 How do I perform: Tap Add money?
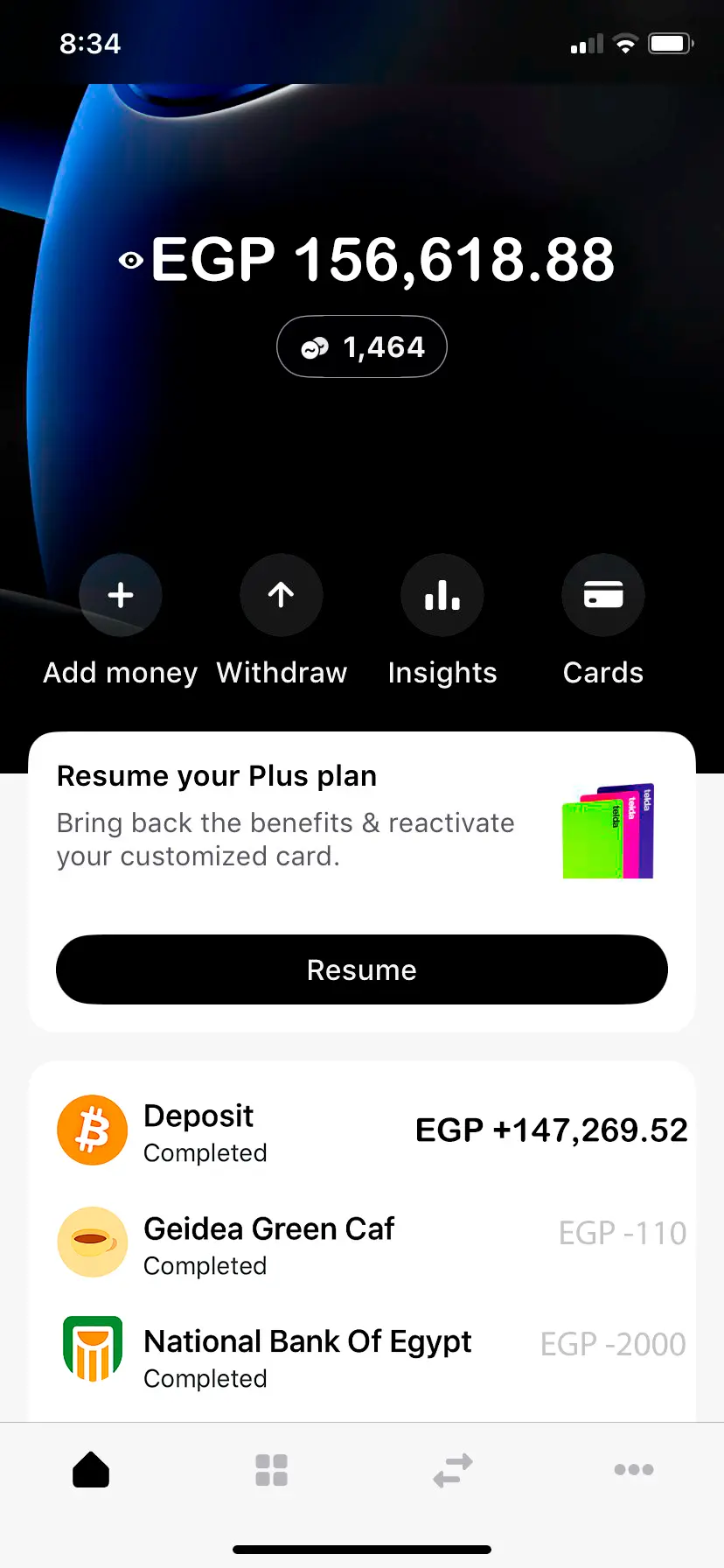click(121, 596)
